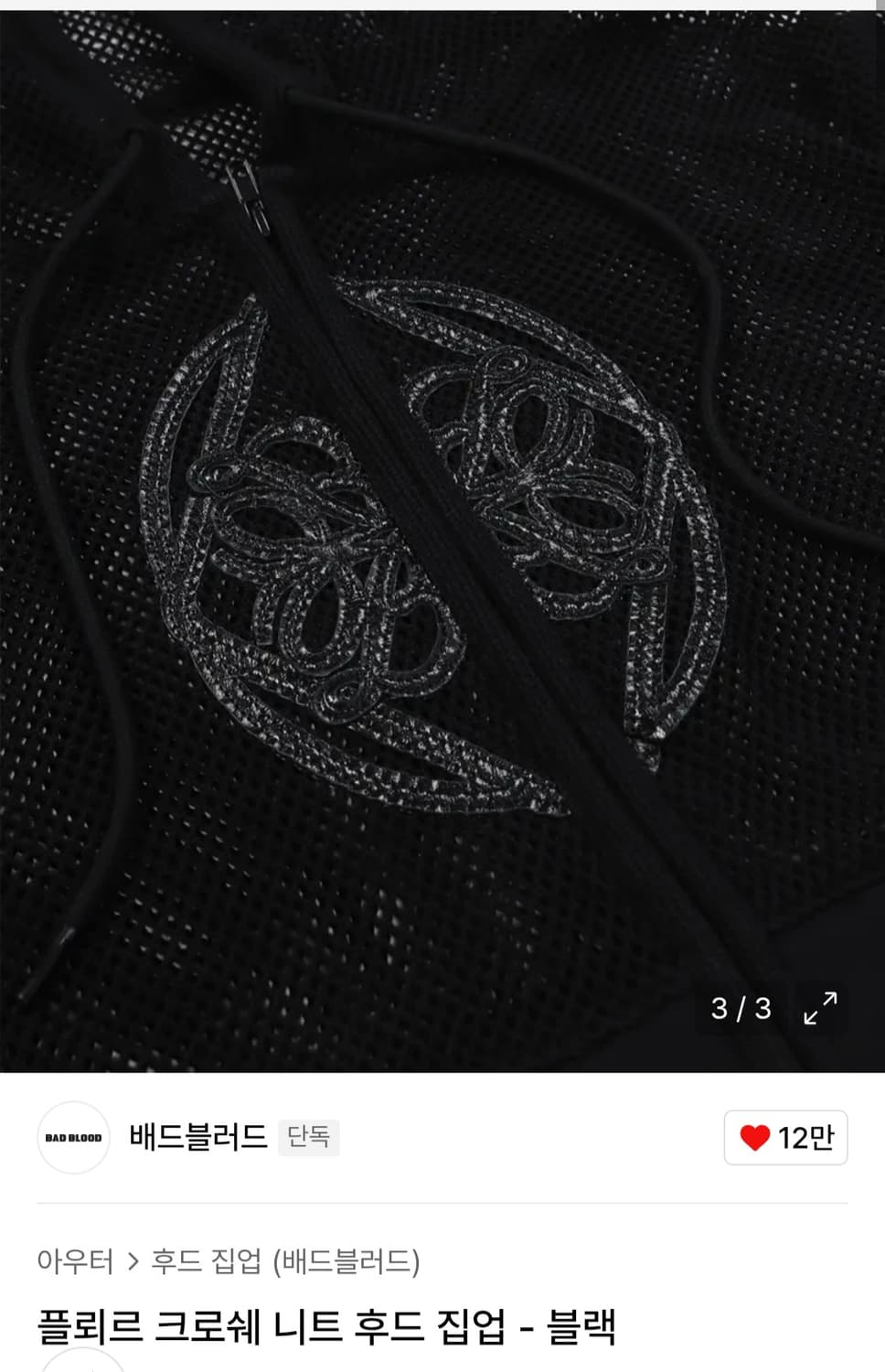Viewport: 885px width, 1372px height.
Task: Open the 배드블러드 brand page
Action: [197, 1135]
